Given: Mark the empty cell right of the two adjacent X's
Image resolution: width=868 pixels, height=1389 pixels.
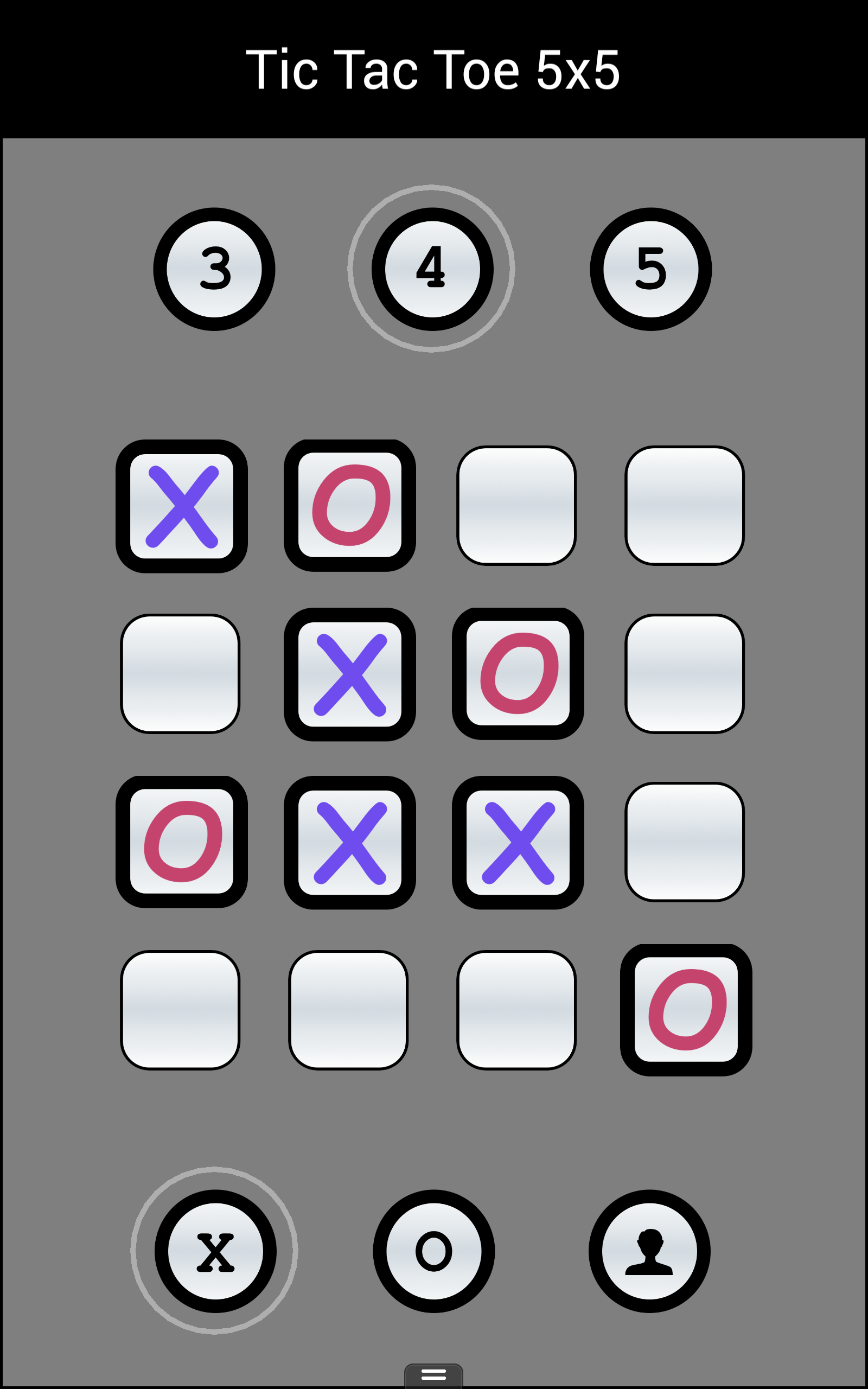Looking at the screenshot, I should coord(684,842).
